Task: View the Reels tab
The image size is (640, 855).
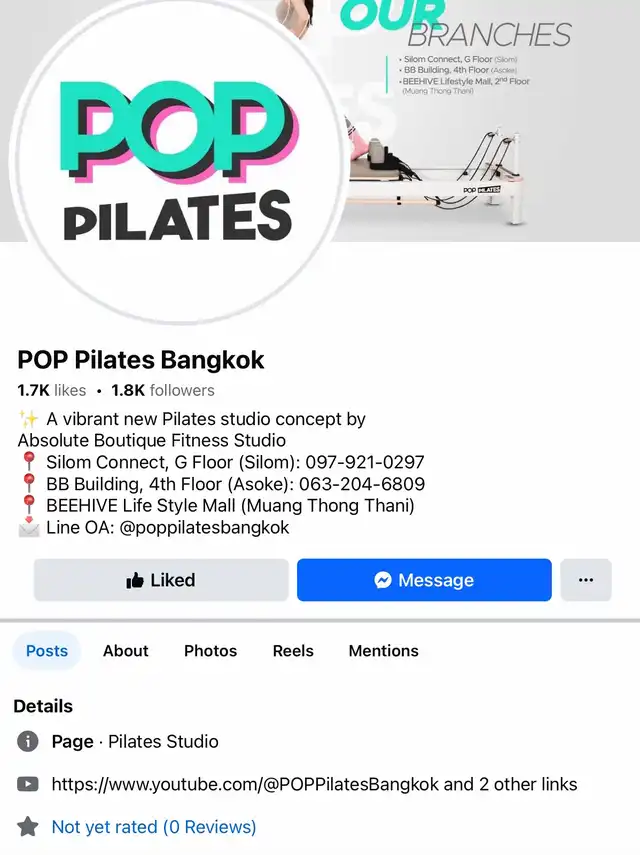Action: click(x=293, y=650)
